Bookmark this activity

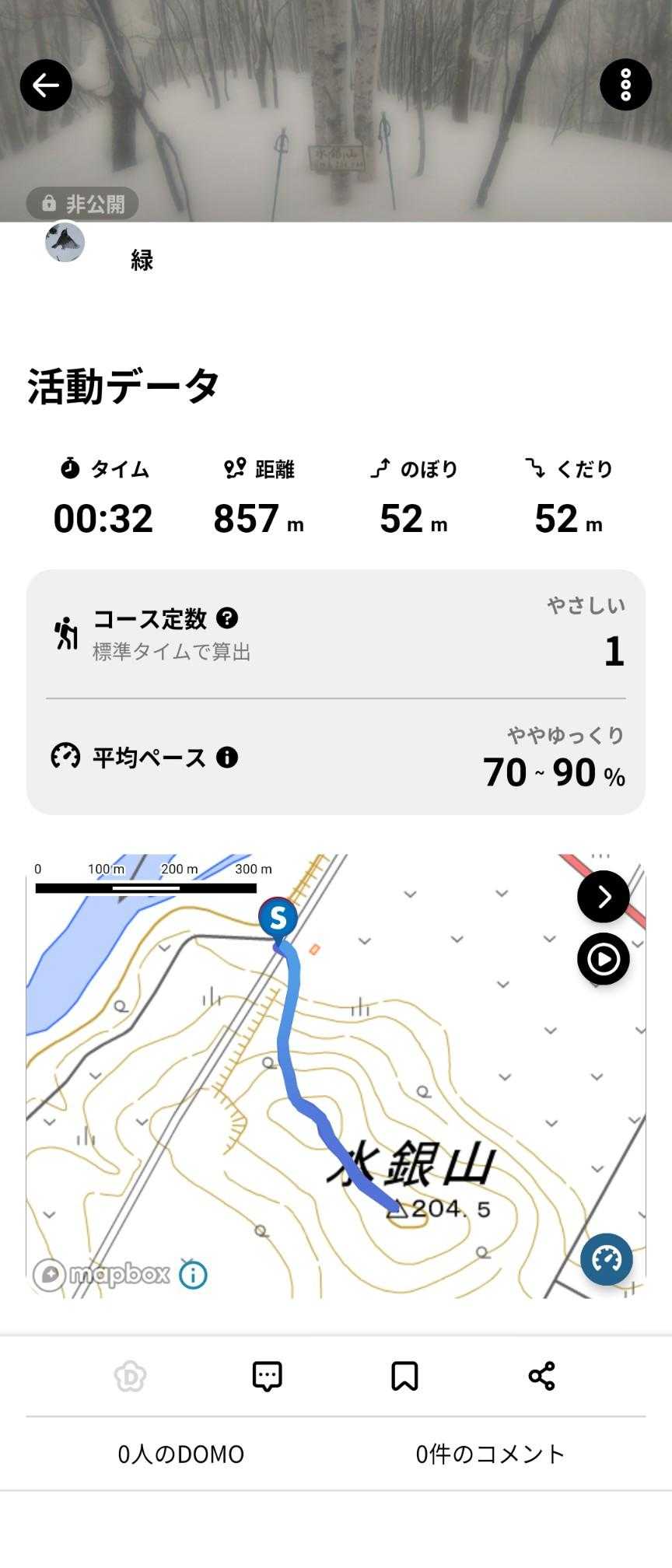pyautogui.click(x=404, y=1376)
